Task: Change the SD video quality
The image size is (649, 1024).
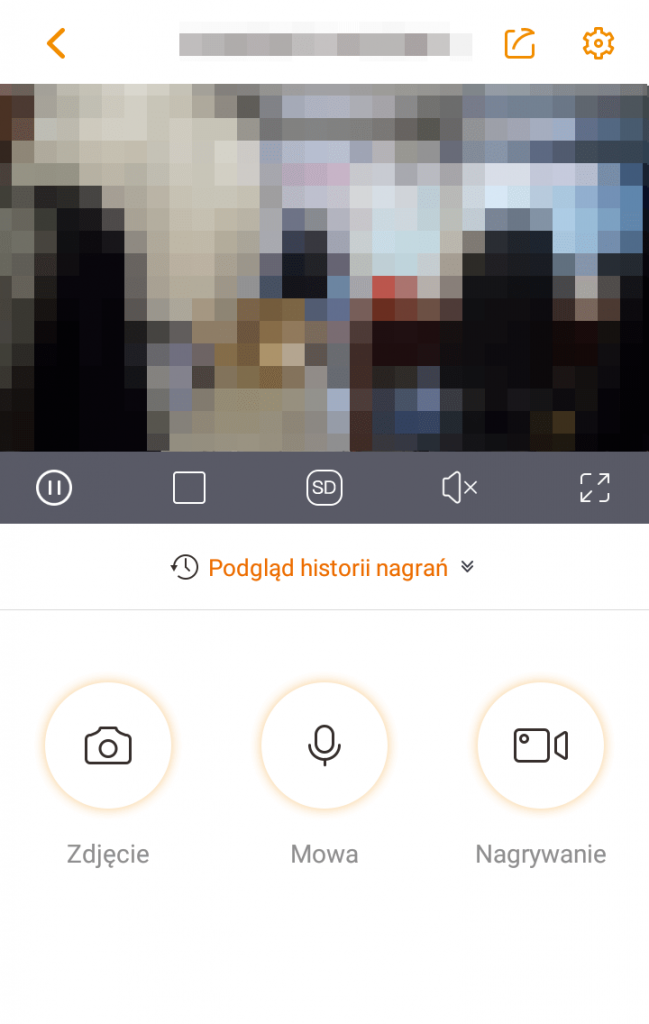Action: coord(324,488)
